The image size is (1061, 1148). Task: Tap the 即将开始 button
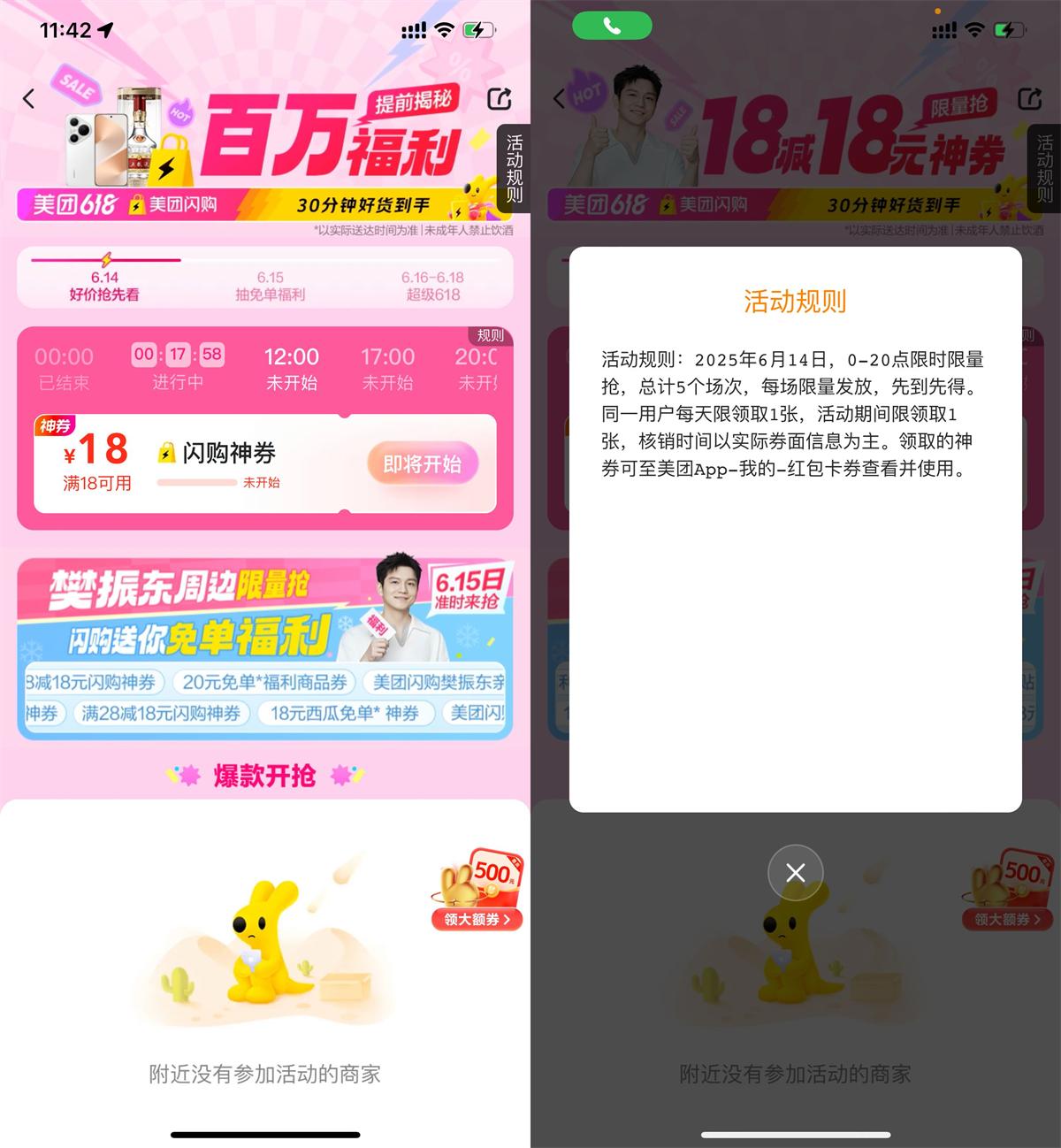click(x=423, y=463)
